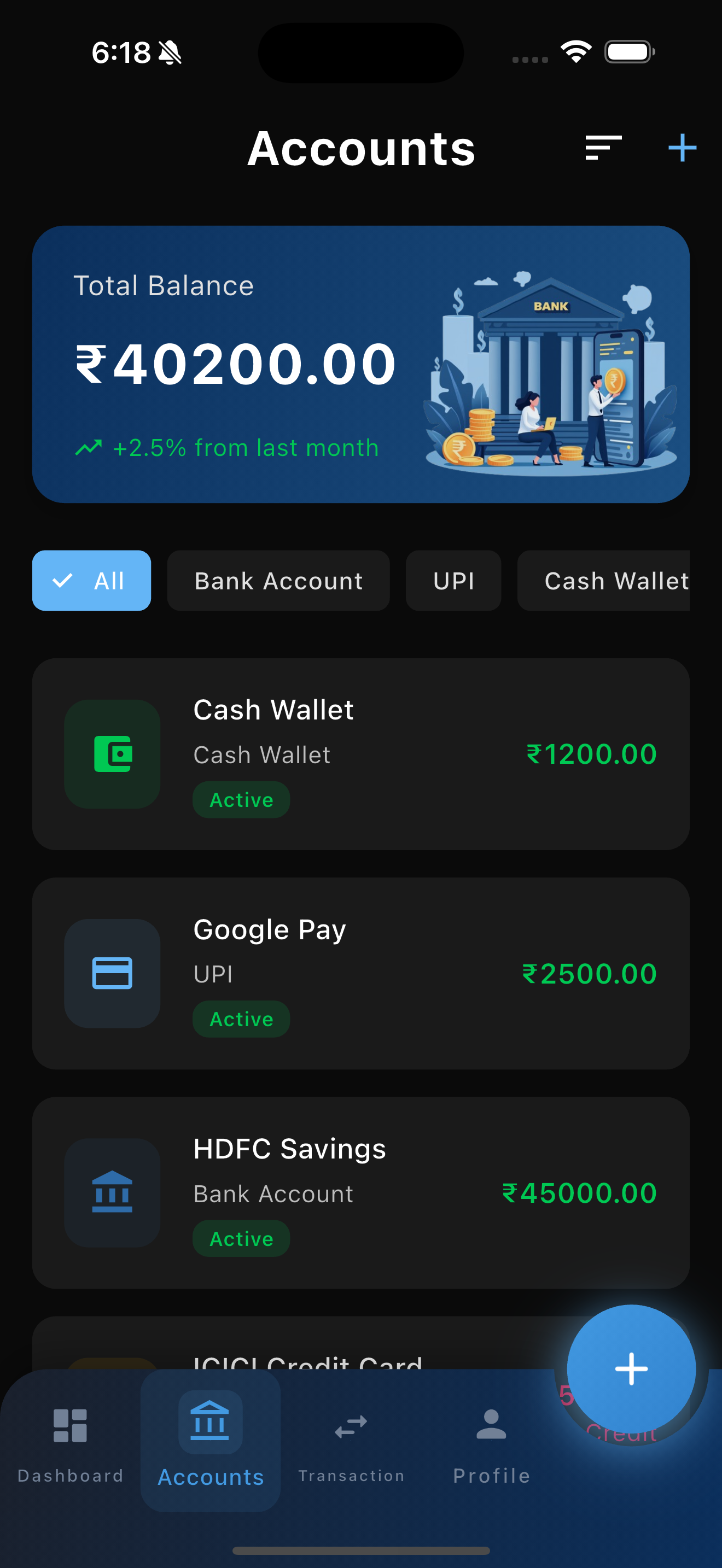Select the Cash Wallet filter chip
The image size is (722, 1568).
pos(609,581)
